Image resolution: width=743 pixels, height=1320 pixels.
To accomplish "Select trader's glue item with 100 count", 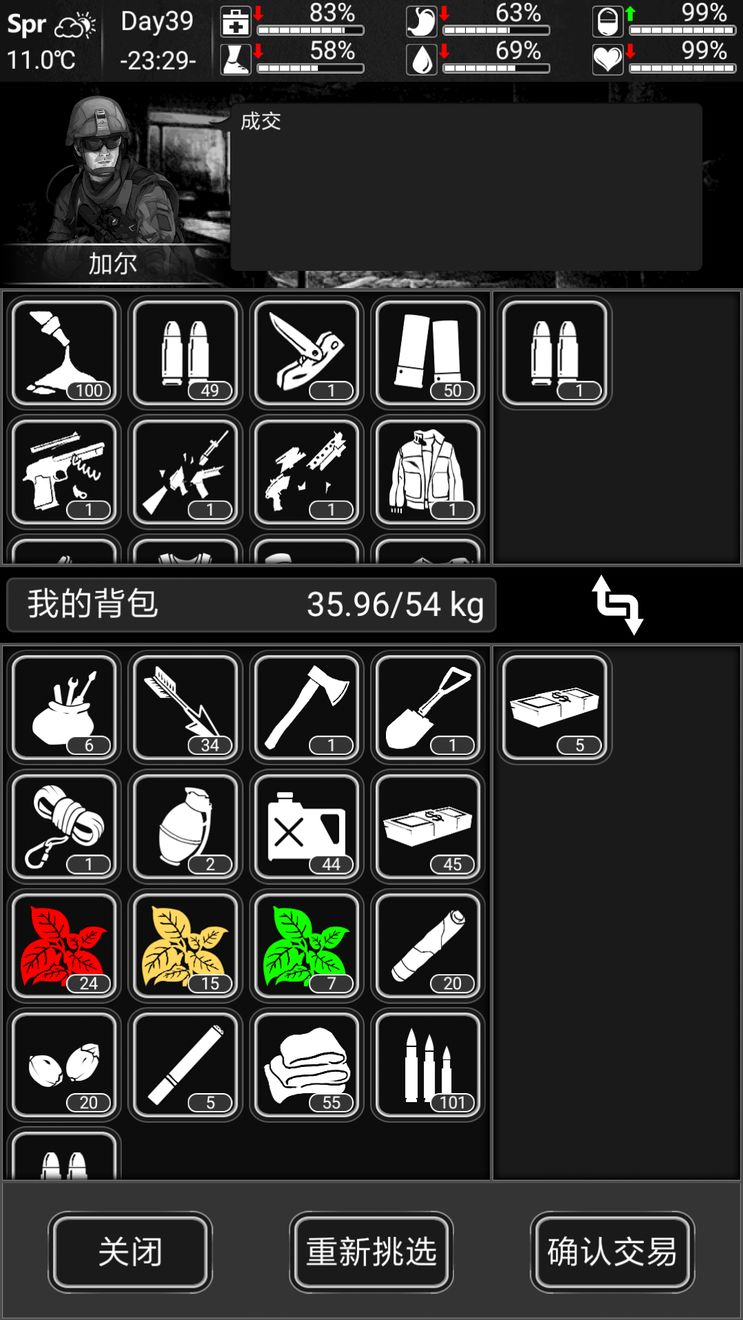I will click(x=65, y=352).
